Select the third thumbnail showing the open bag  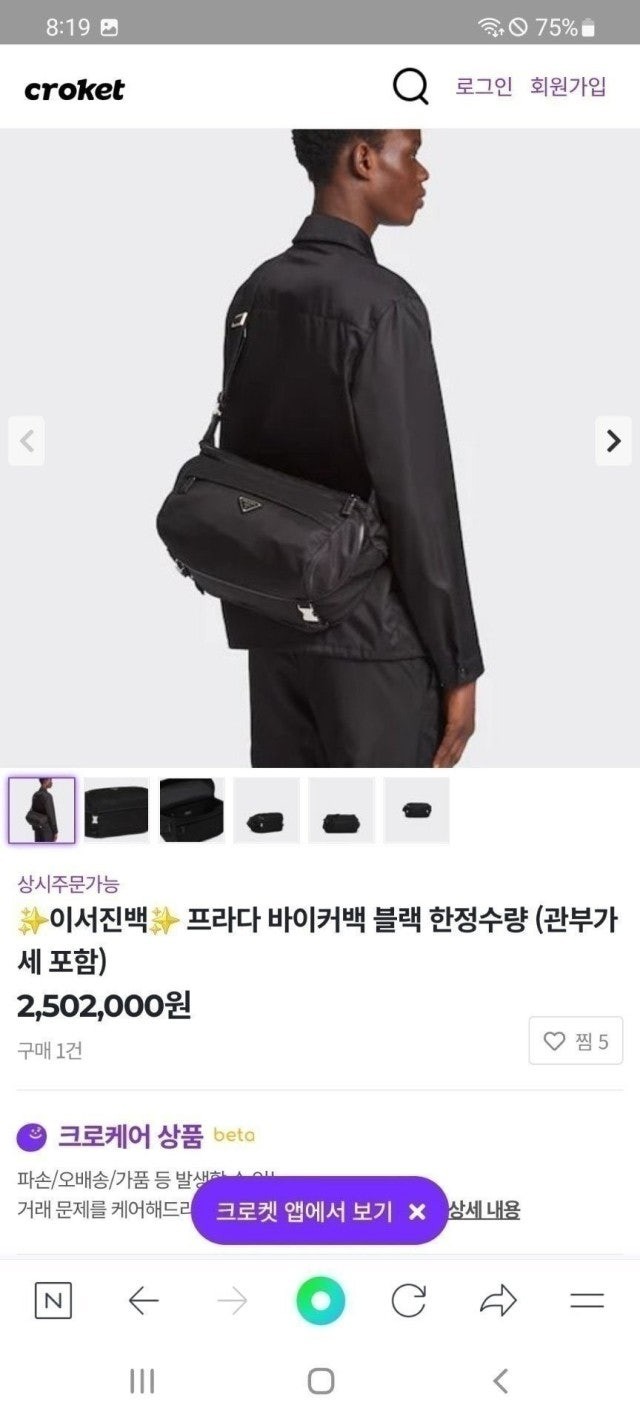(x=192, y=810)
